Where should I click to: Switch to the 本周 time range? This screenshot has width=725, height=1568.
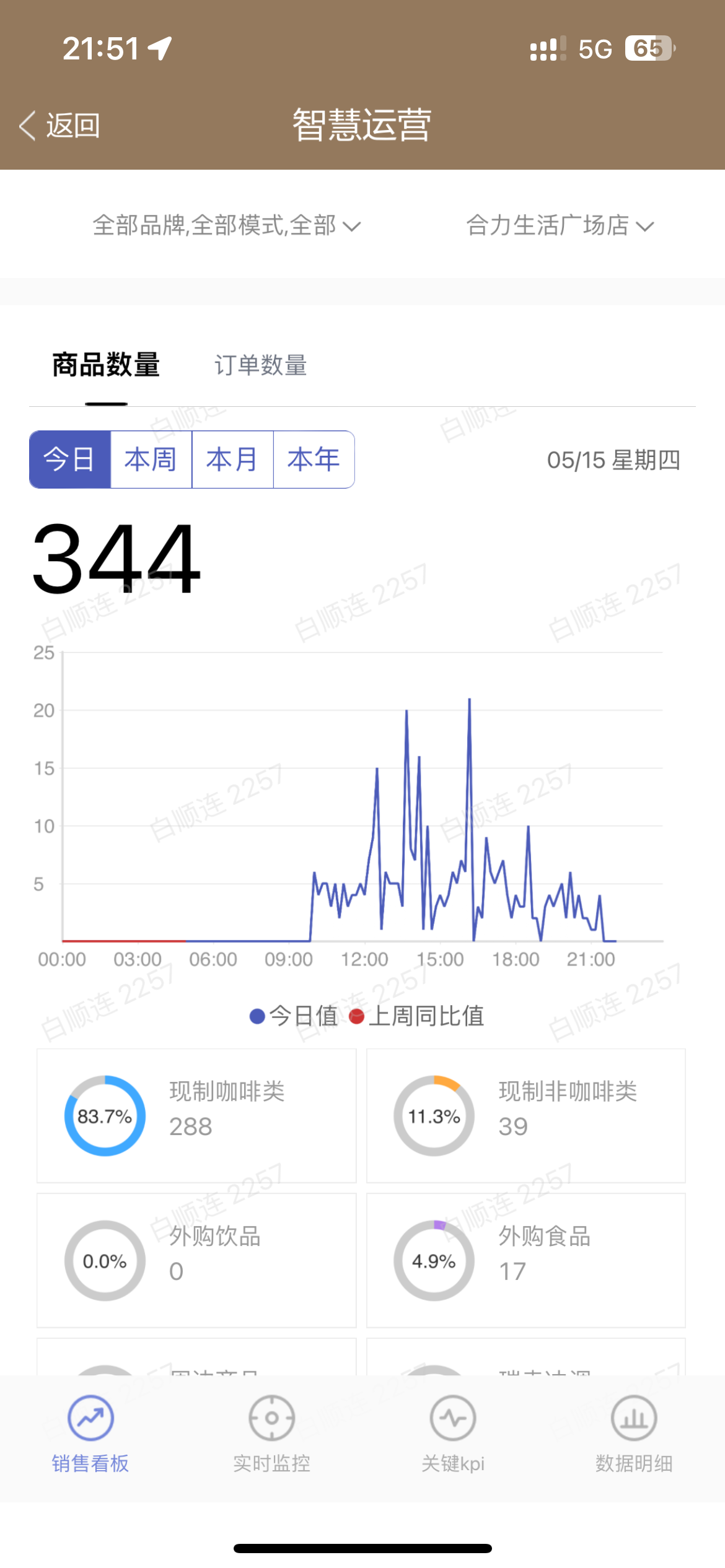pos(151,460)
